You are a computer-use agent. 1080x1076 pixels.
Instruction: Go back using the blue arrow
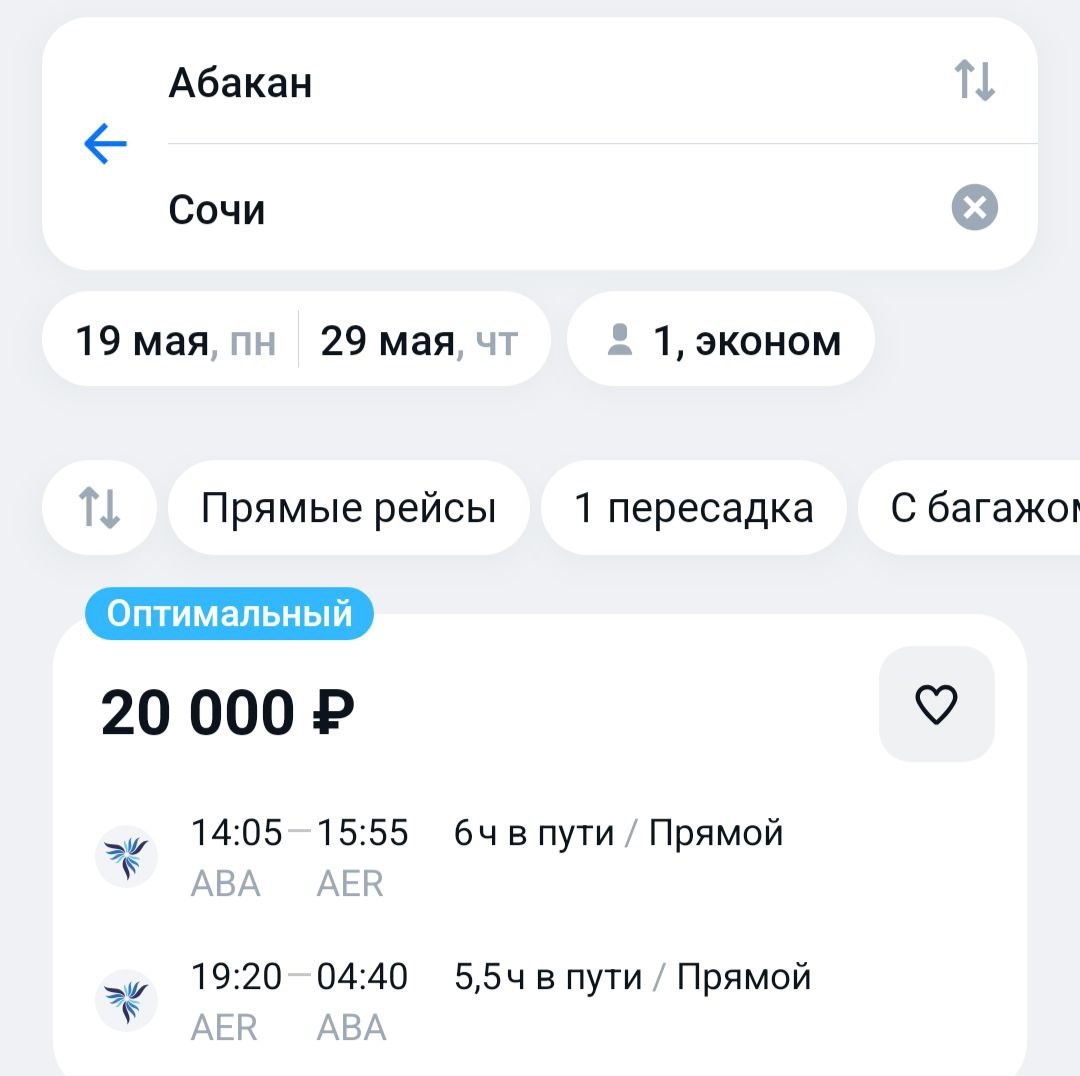click(x=105, y=145)
